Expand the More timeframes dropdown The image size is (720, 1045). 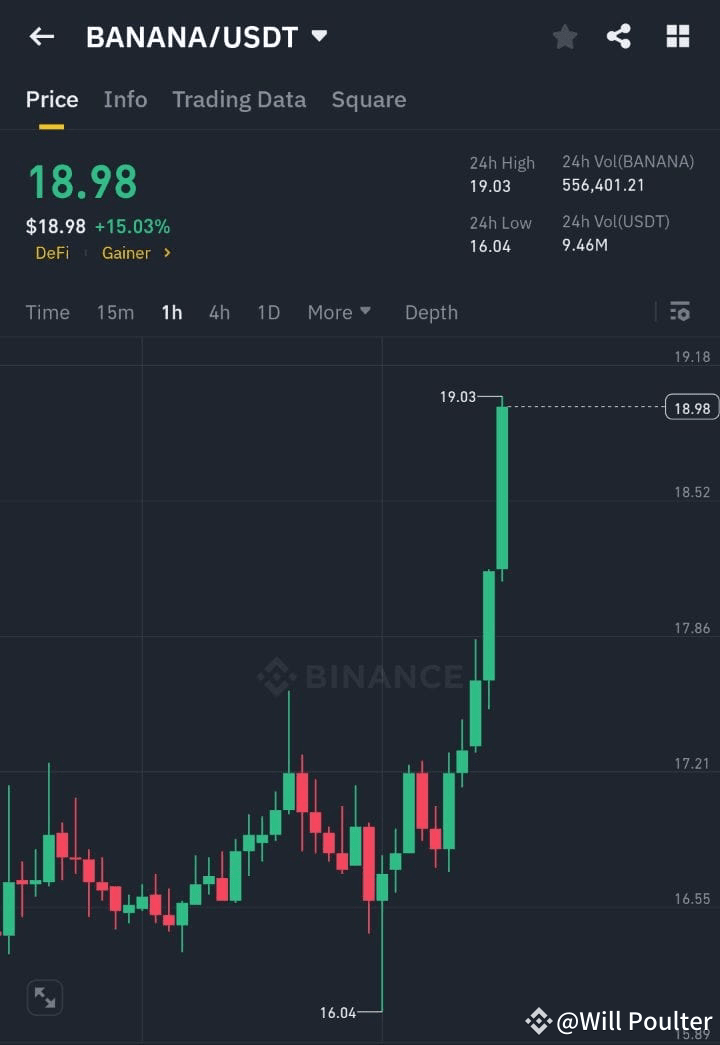339,312
